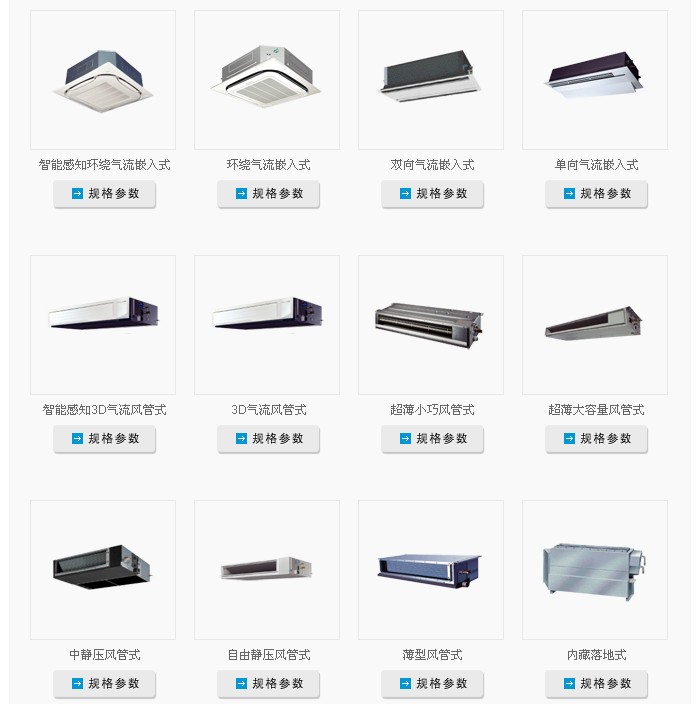This screenshot has height=704, width=700.
Task: Open the 双向气流嵌入式 product image
Action: pyautogui.click(x=431, y=80)
